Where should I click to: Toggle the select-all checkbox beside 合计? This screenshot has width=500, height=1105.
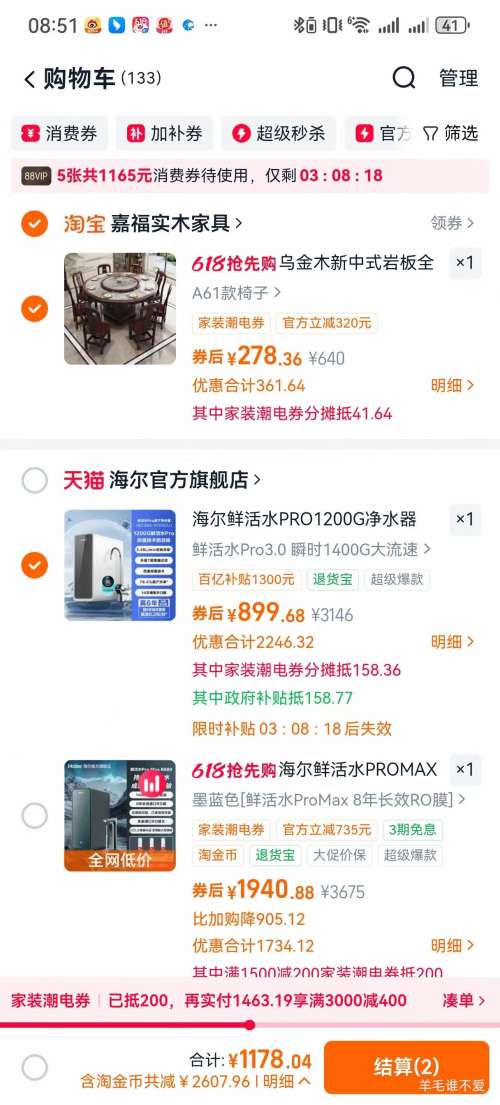tap(35, 1067)
